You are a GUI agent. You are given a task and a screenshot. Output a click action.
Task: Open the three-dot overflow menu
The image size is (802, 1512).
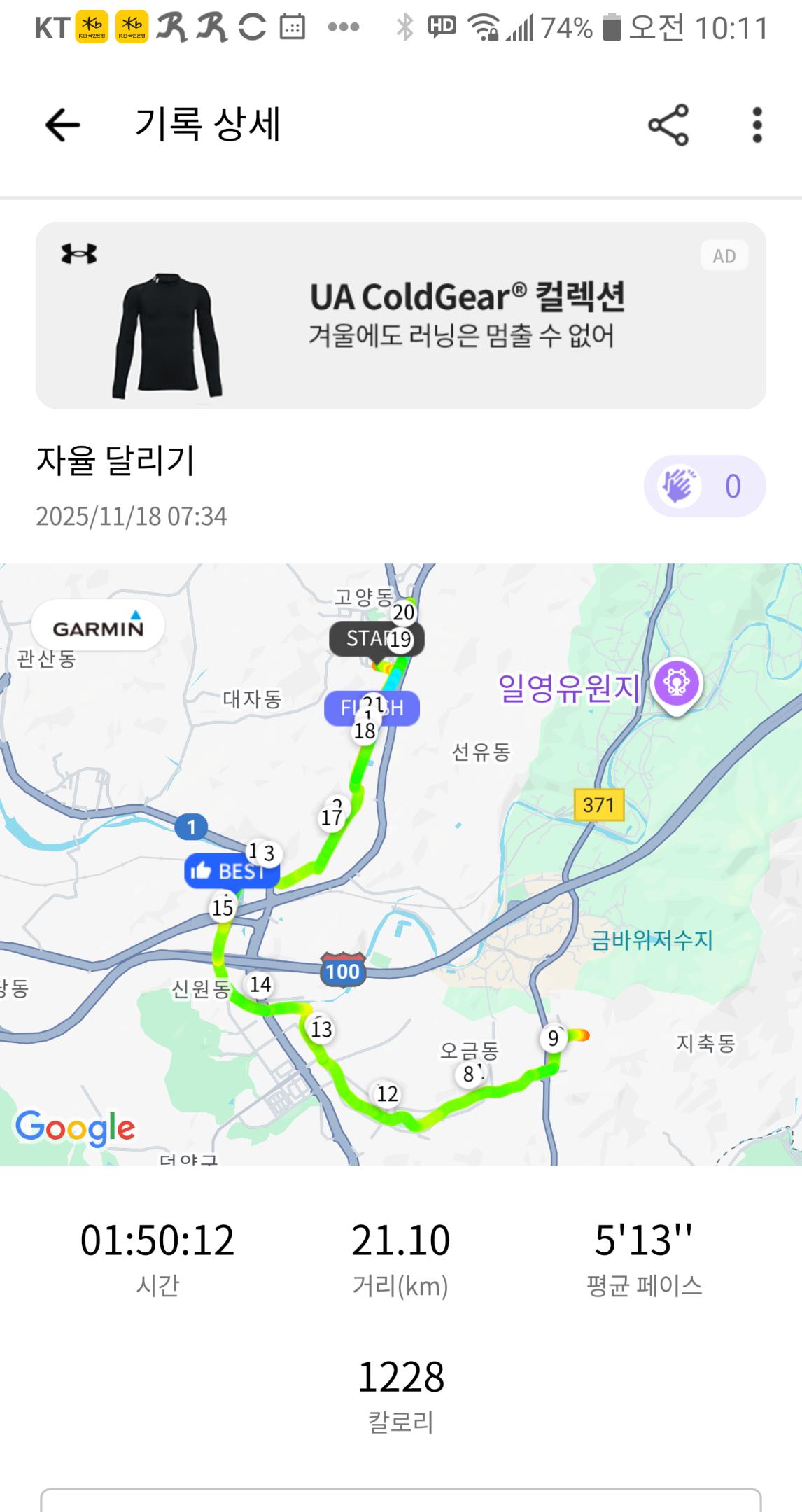tap(756, 125)
